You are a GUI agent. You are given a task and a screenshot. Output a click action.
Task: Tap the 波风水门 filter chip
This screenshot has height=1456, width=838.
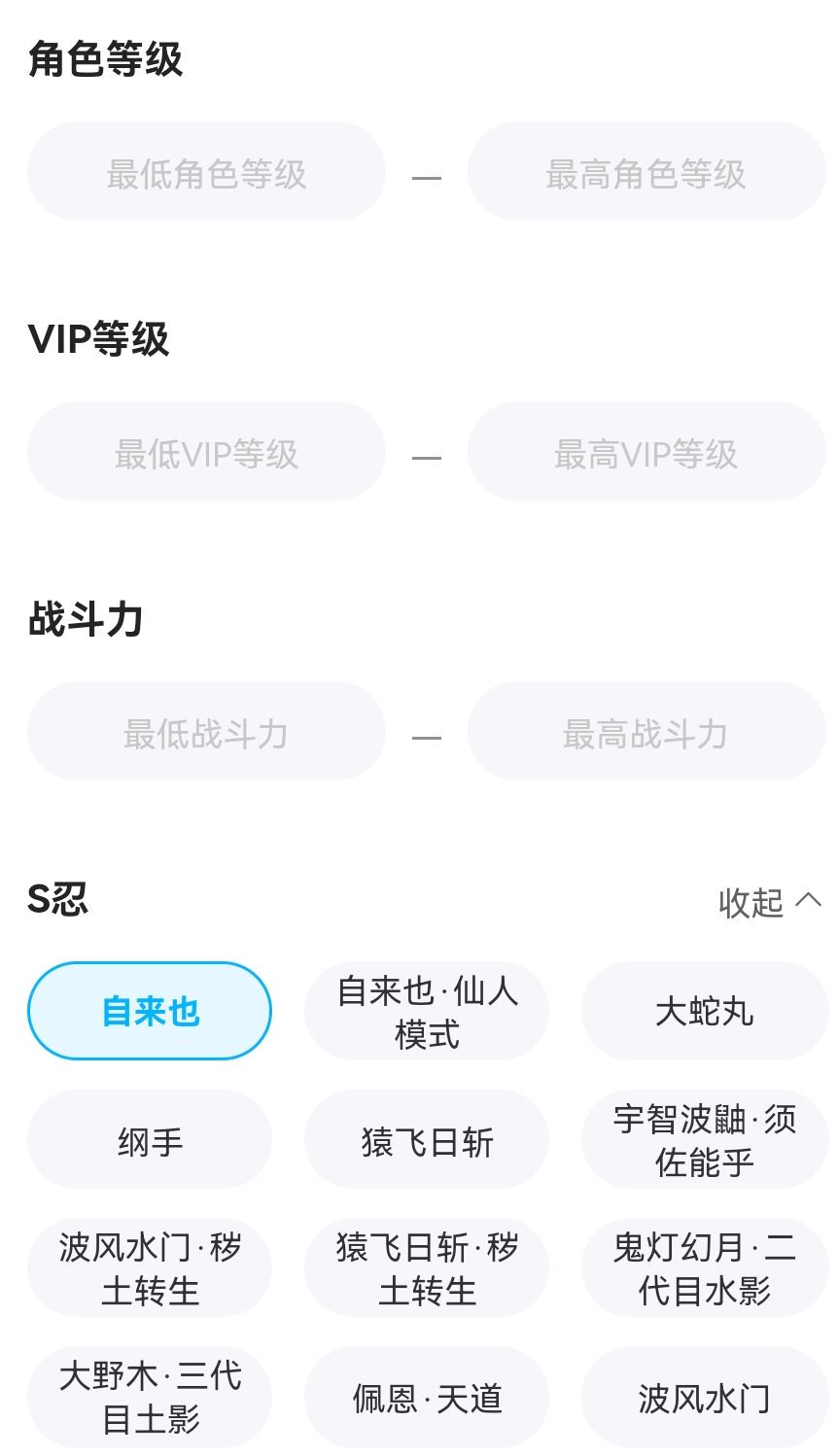704,1397
